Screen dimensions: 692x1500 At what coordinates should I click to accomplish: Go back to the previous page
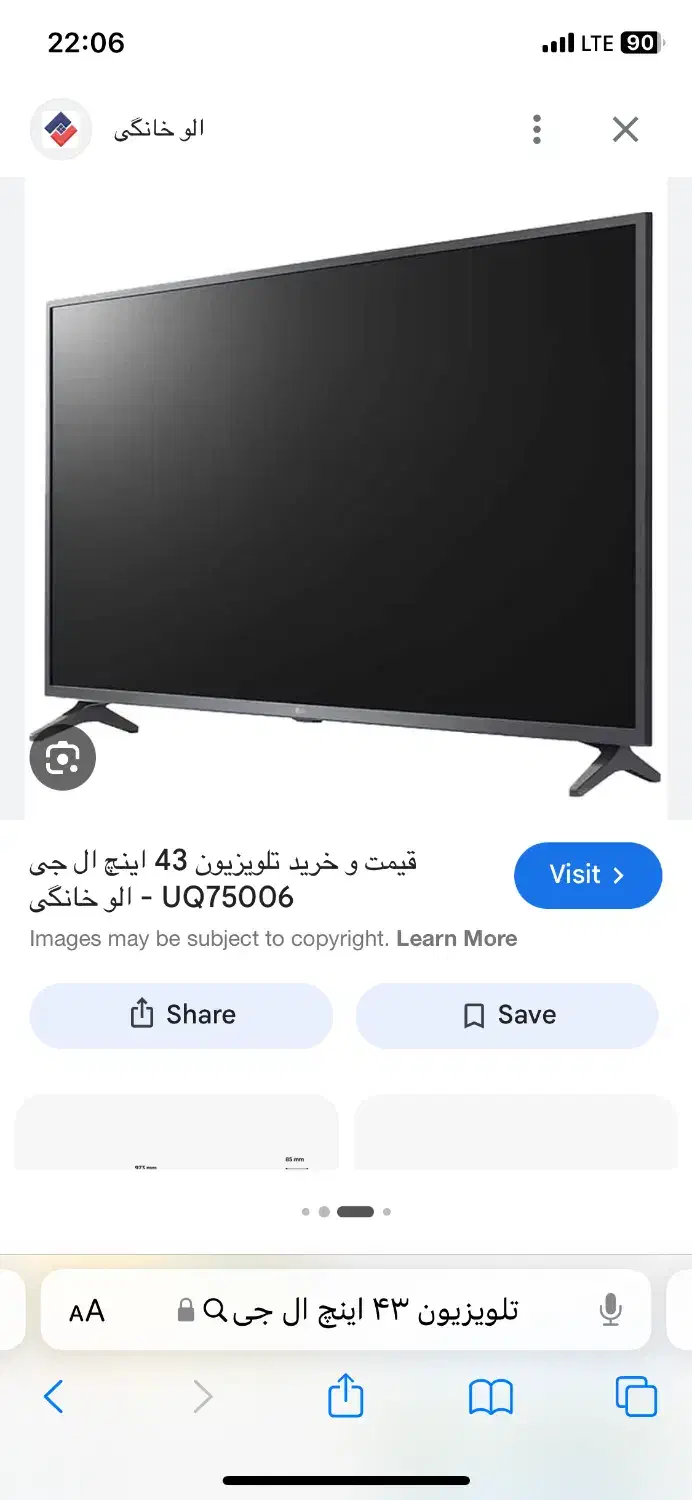point(54,1396)
